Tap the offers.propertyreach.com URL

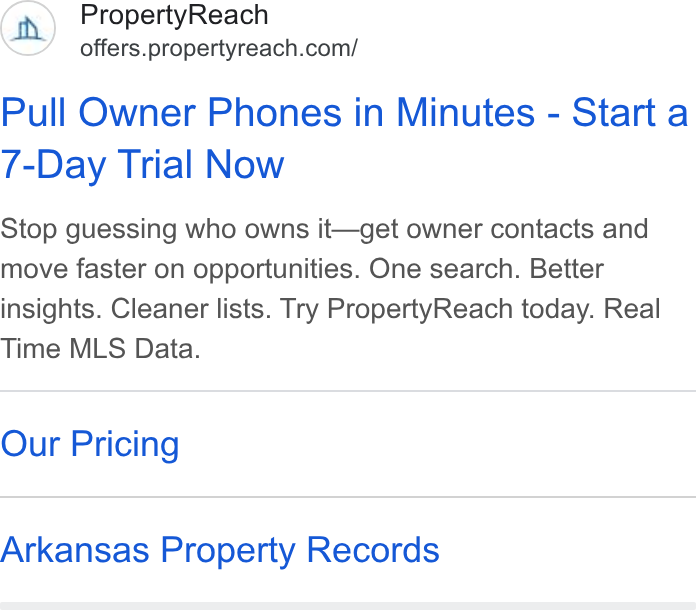coord(218,48)
